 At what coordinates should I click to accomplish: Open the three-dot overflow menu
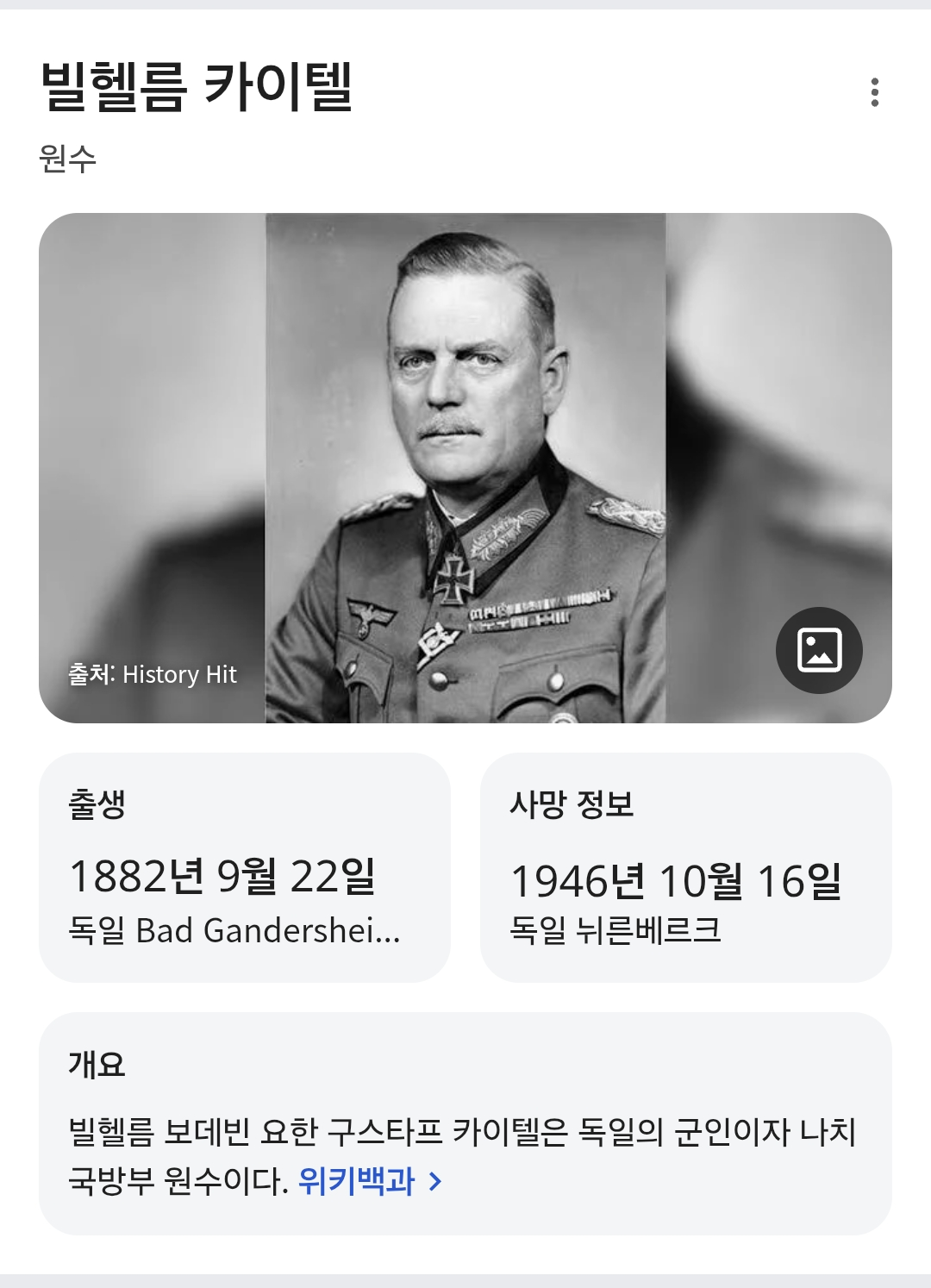click(x=874, y=92)
